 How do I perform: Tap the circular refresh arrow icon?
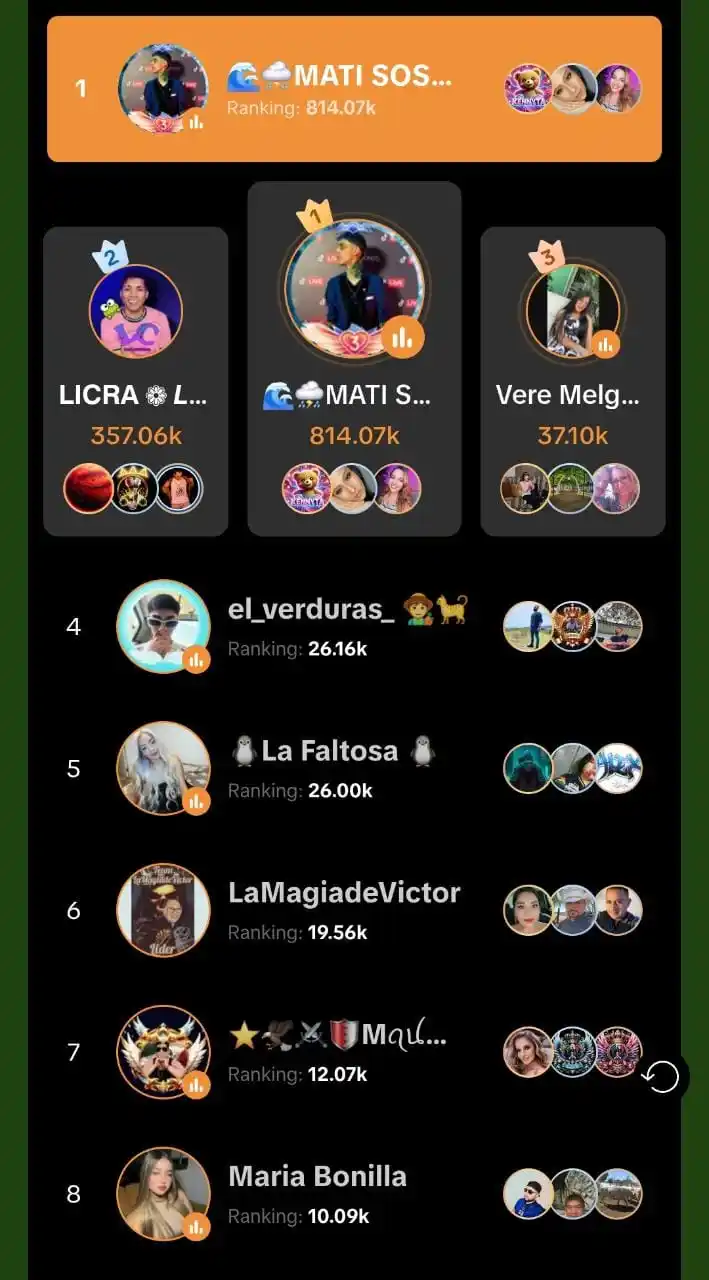pos(661,1077)
